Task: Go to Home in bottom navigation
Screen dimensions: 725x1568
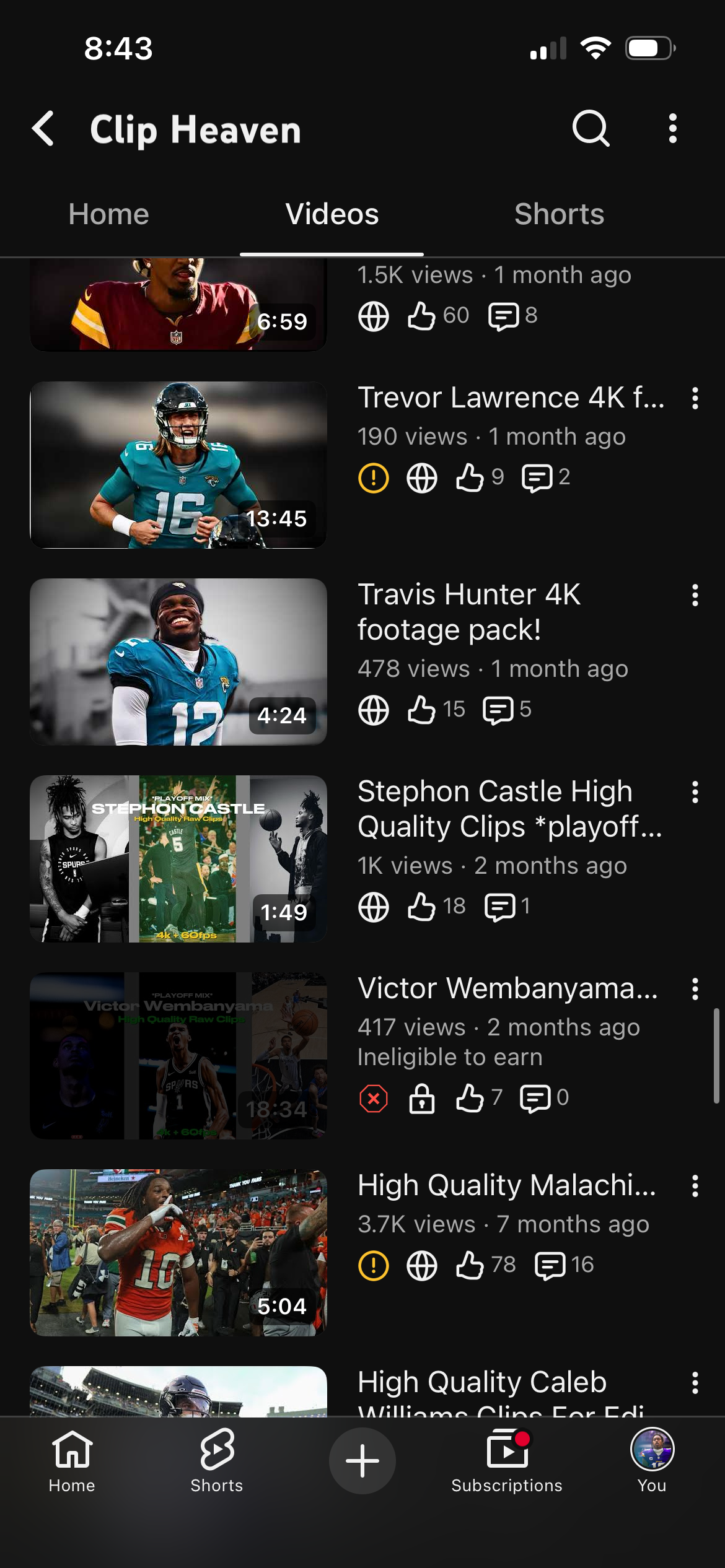Action: (x=72, y=1460)
